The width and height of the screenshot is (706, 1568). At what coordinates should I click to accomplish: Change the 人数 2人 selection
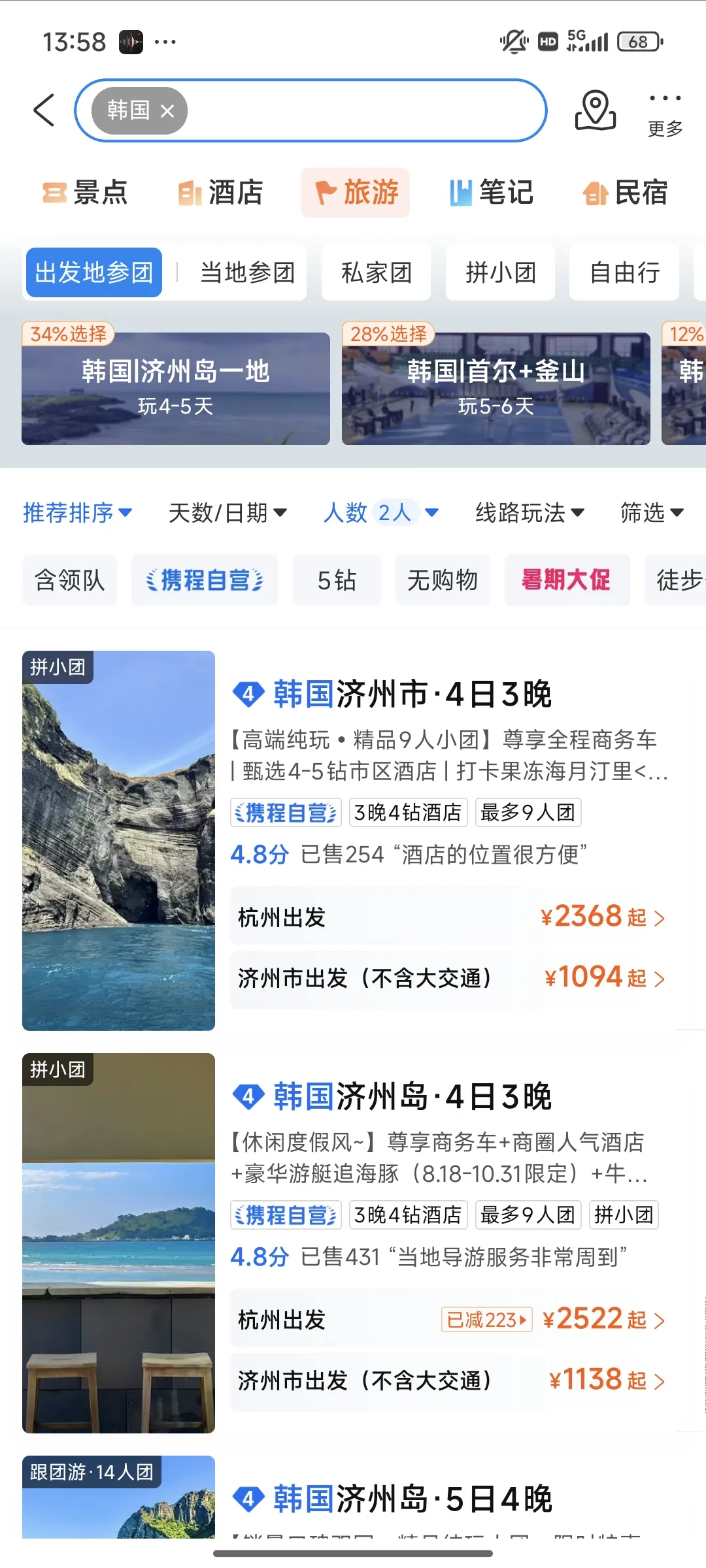tap(381, 513)
